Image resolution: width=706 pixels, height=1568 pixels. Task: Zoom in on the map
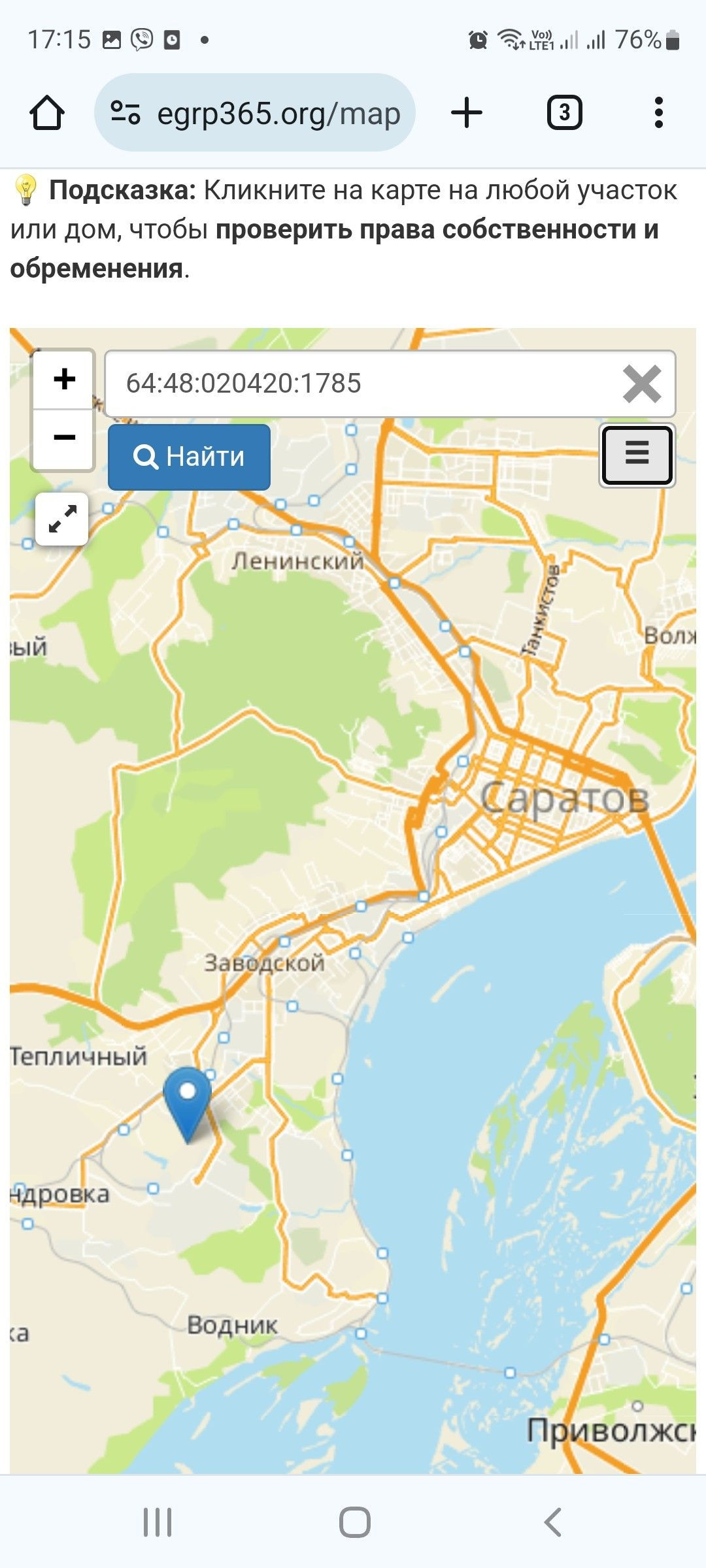click(x=64, y=380)
